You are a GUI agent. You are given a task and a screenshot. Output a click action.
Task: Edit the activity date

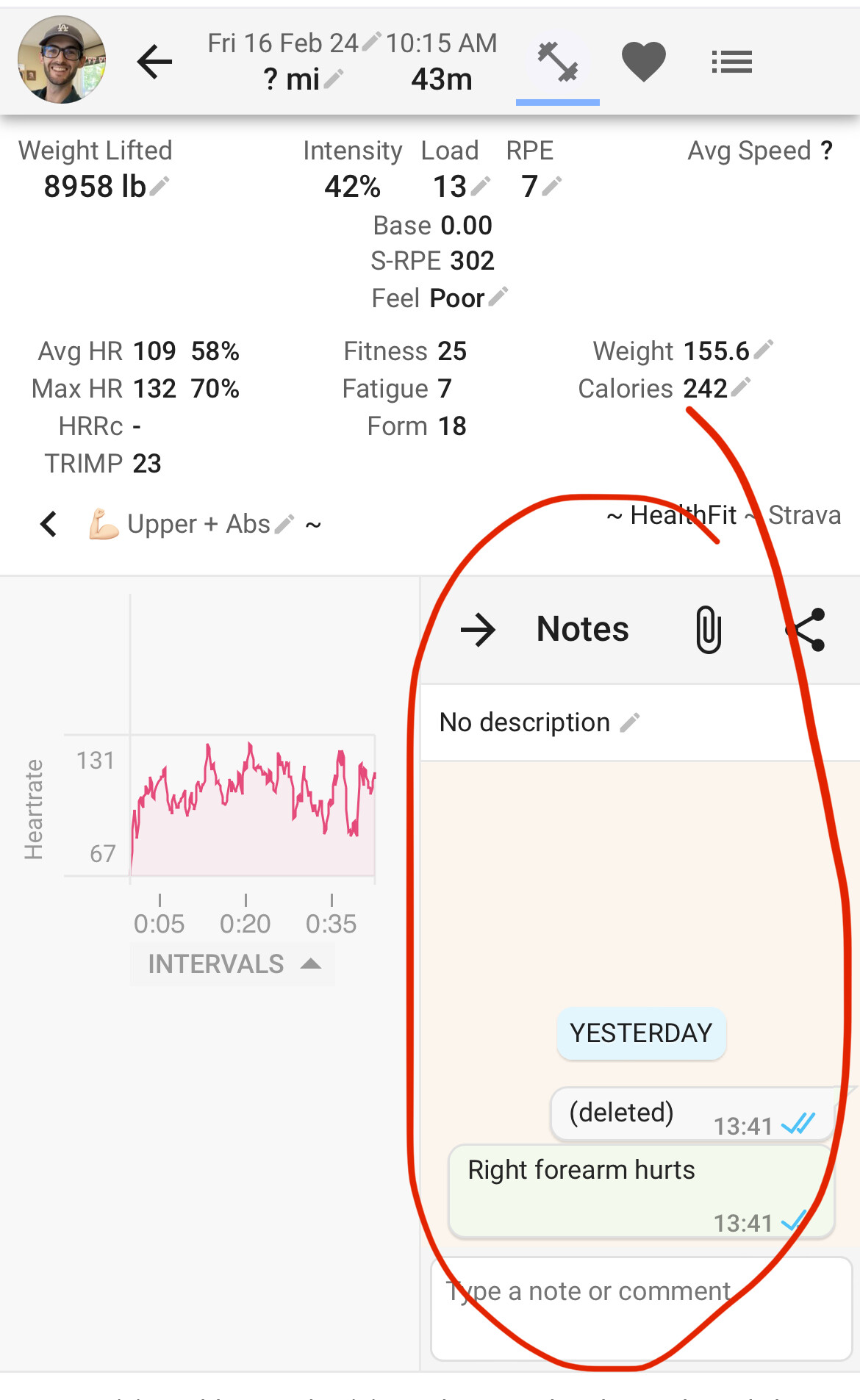(372, 41)
